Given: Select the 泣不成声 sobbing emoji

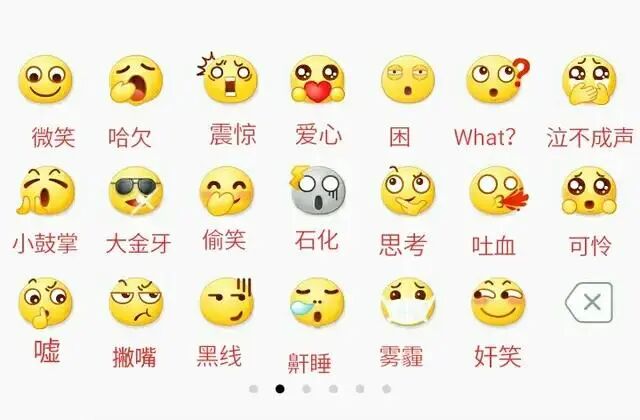Looking at the screenshot, I should coord(589,82).
